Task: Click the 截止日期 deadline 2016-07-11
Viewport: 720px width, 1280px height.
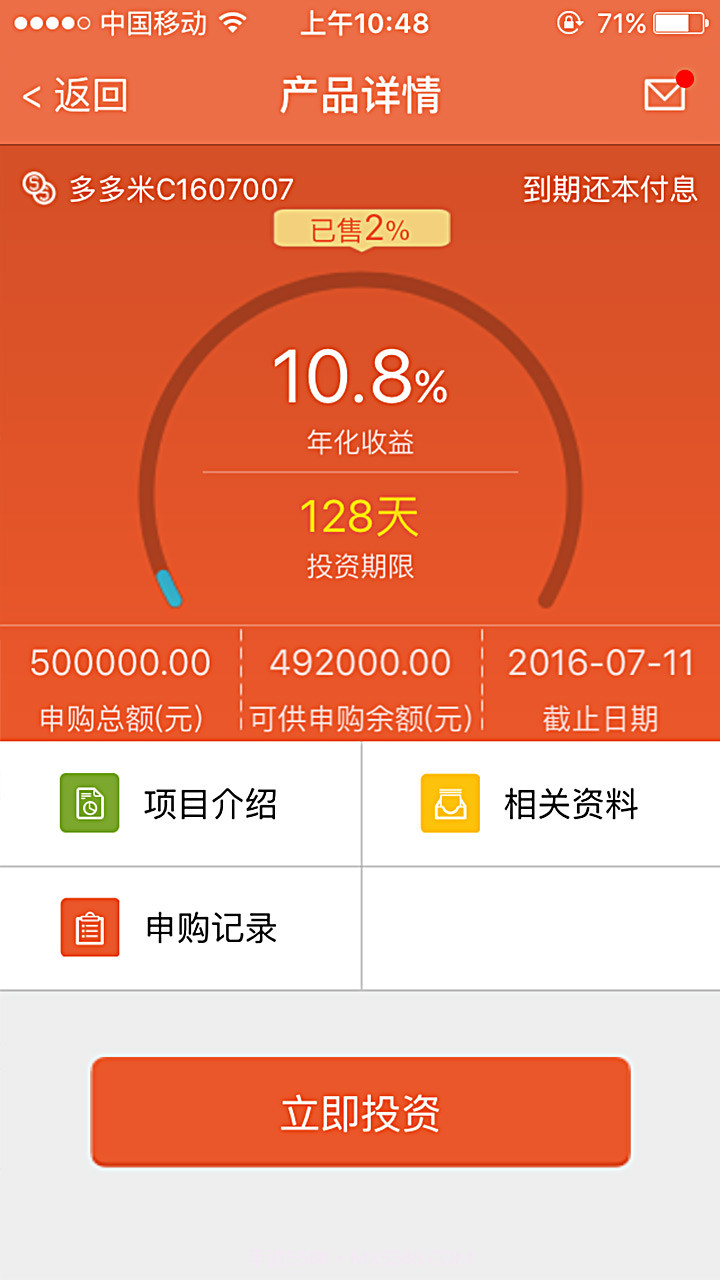Action: (x=600, y=662)
